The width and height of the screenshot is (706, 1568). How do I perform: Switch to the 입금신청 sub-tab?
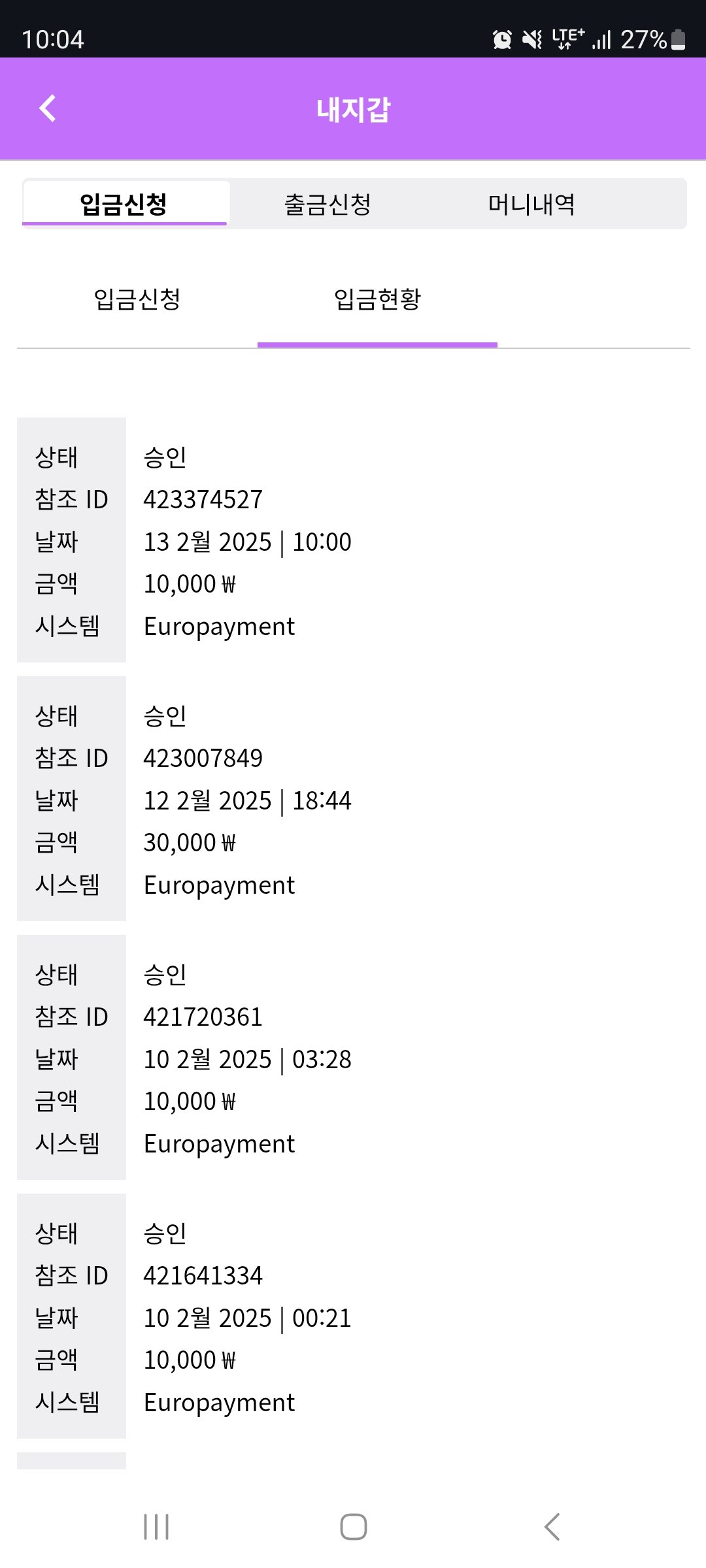coord(137,299)
